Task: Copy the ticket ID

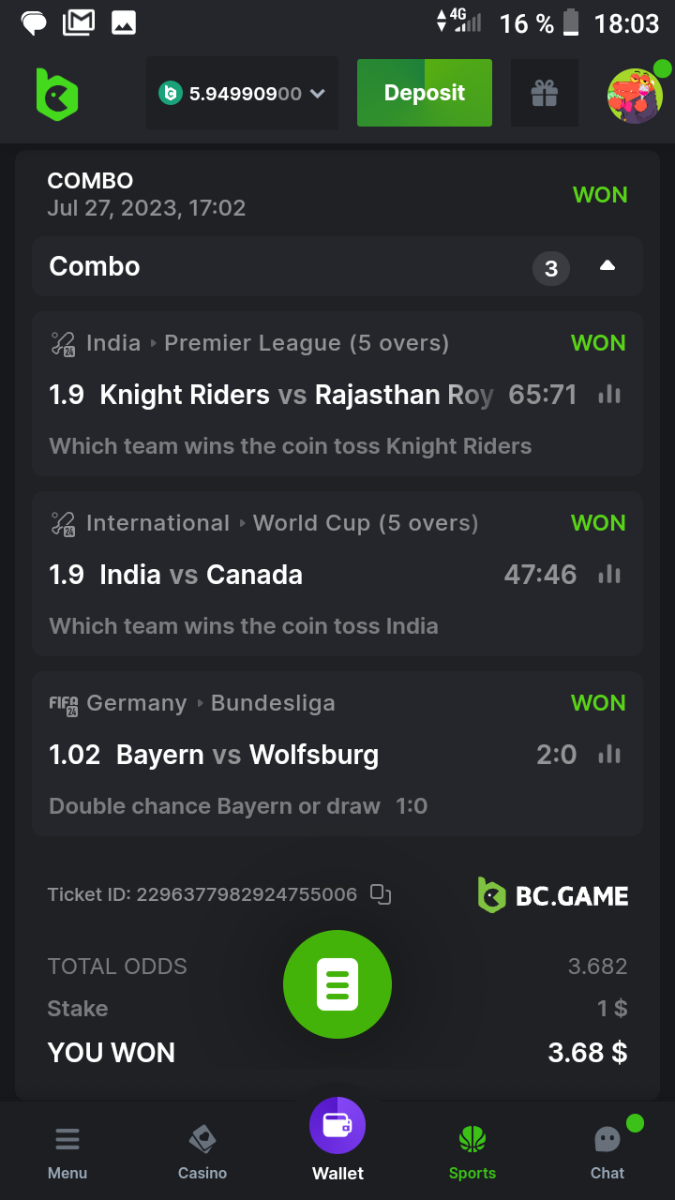Action: [x=380, y=894]
